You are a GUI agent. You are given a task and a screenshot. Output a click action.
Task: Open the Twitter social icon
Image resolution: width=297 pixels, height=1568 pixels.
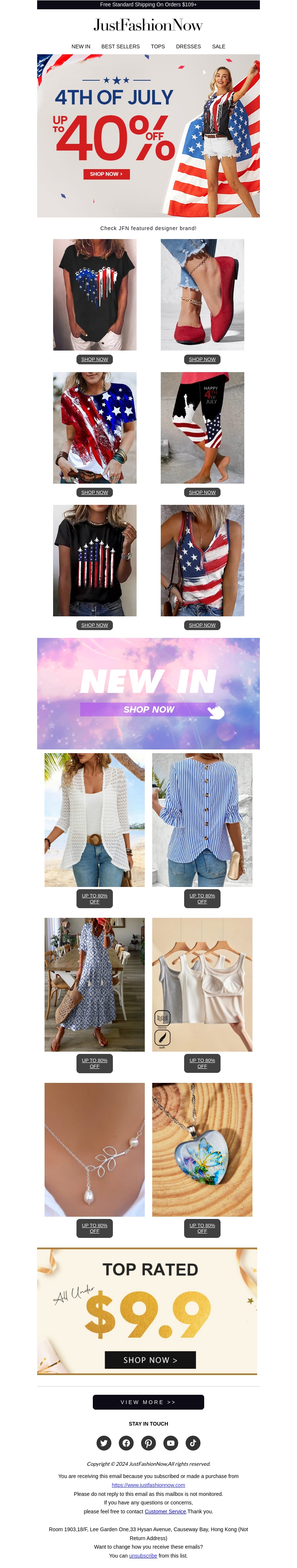pos(104,1443)
